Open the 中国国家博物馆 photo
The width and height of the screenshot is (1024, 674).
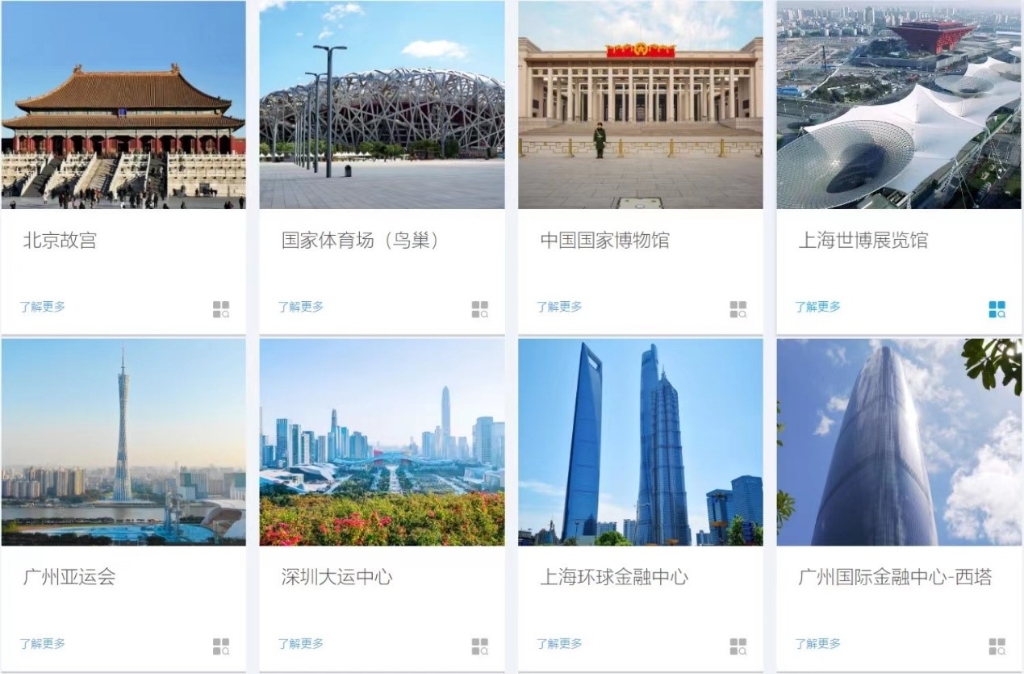(640, 105)
